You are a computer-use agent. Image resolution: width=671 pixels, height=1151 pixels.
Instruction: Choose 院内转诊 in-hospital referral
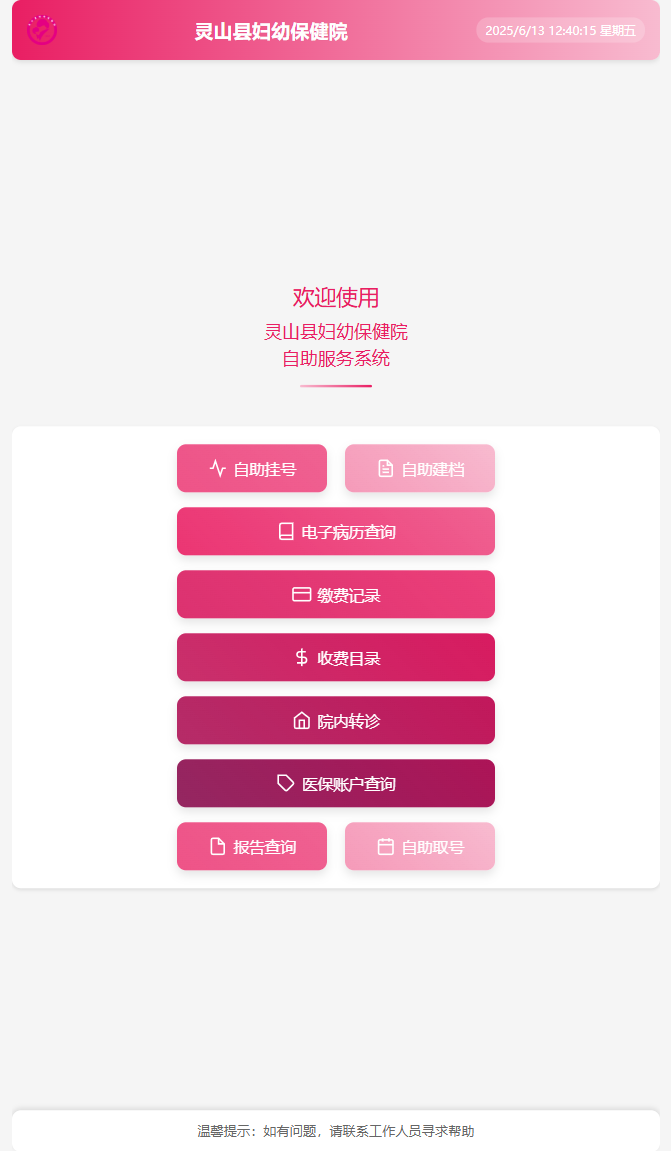click(336, 720)
